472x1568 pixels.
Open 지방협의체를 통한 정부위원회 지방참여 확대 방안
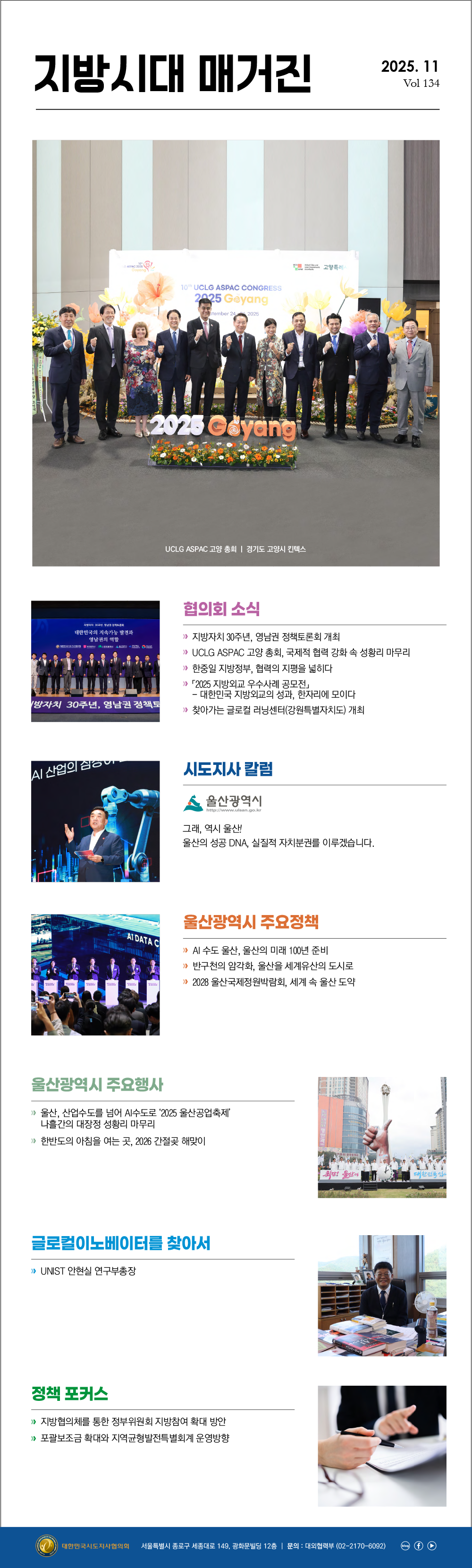click(x=133, y=1421)
